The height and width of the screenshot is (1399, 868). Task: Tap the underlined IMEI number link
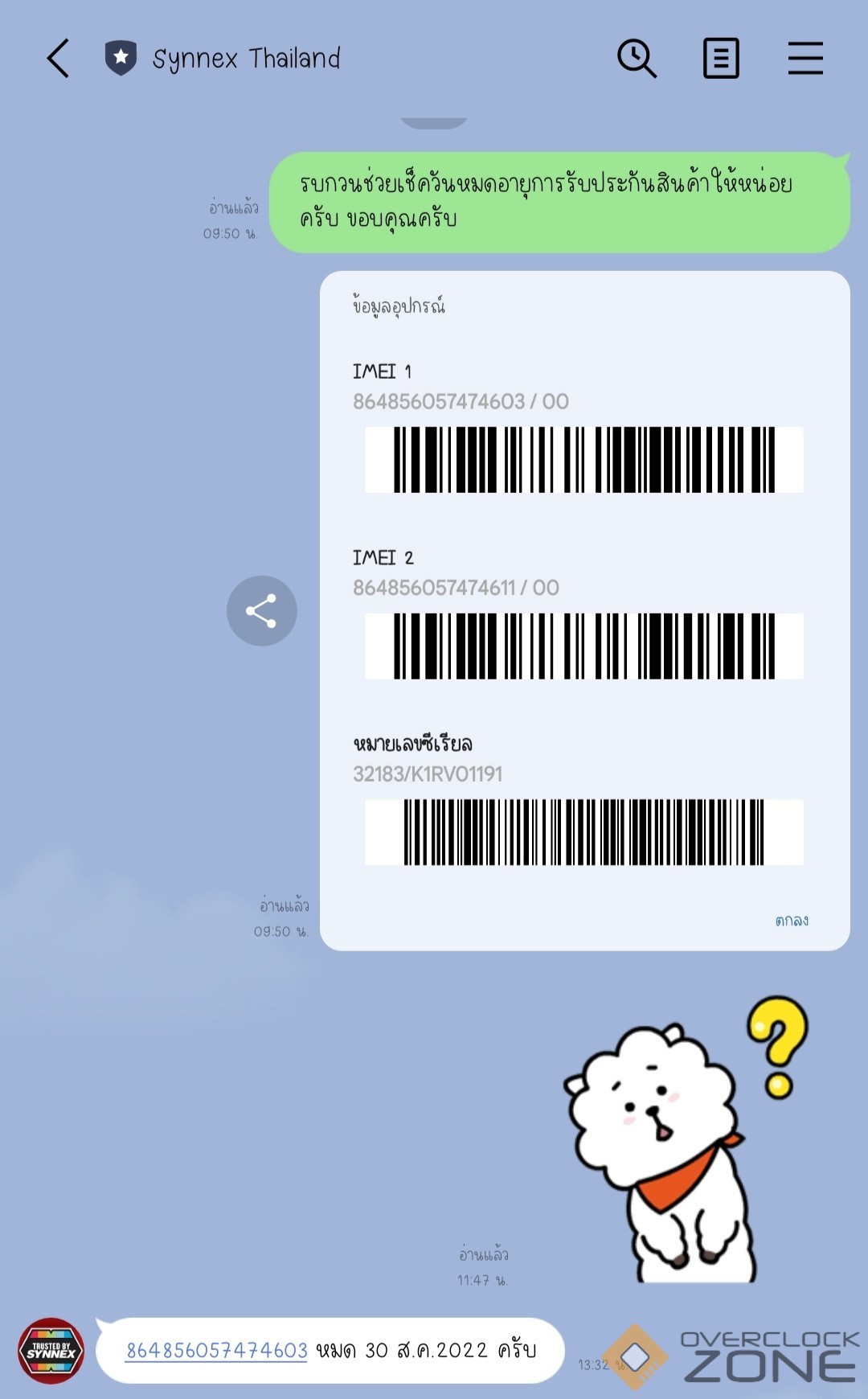pyautogui.click(x=217, y=1351)
